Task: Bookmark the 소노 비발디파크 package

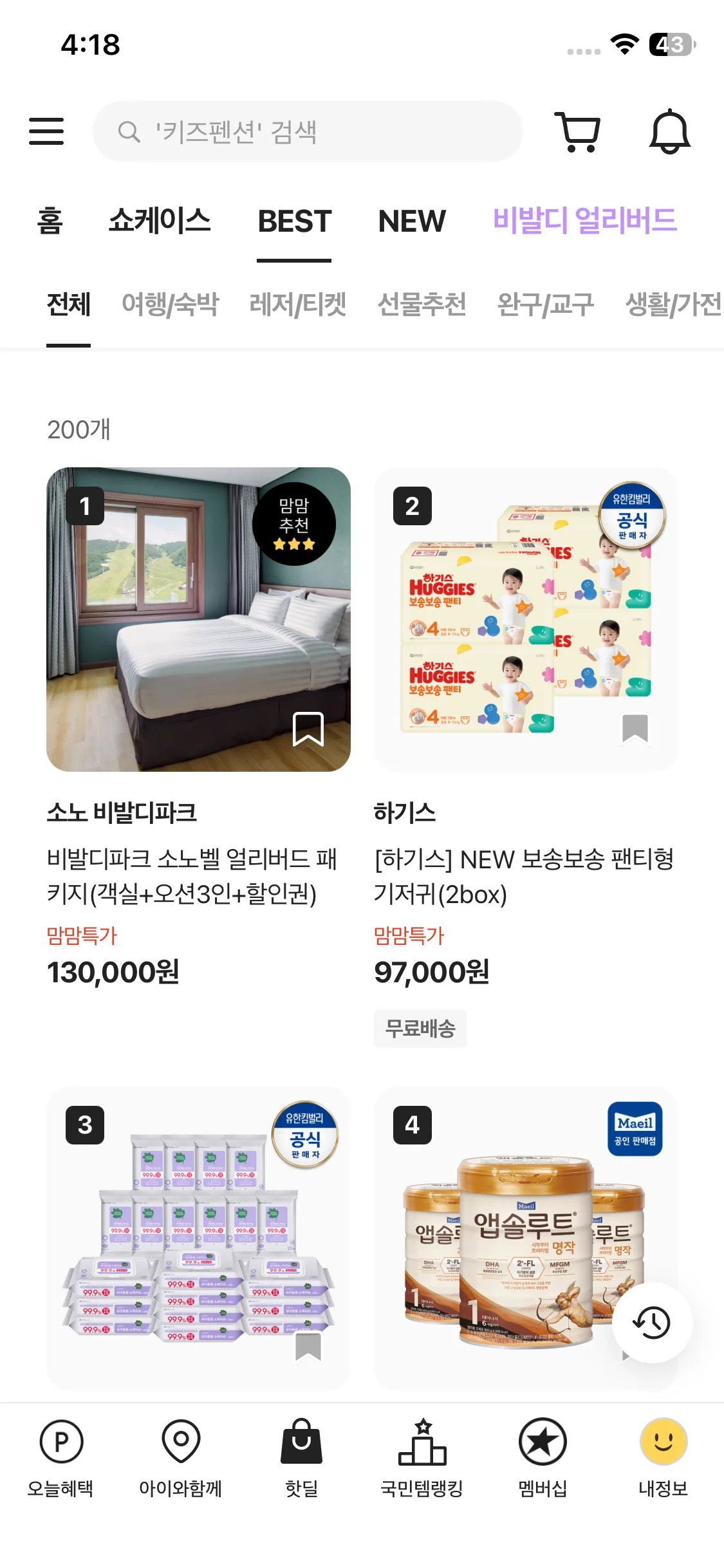Action: click(308, 729)
